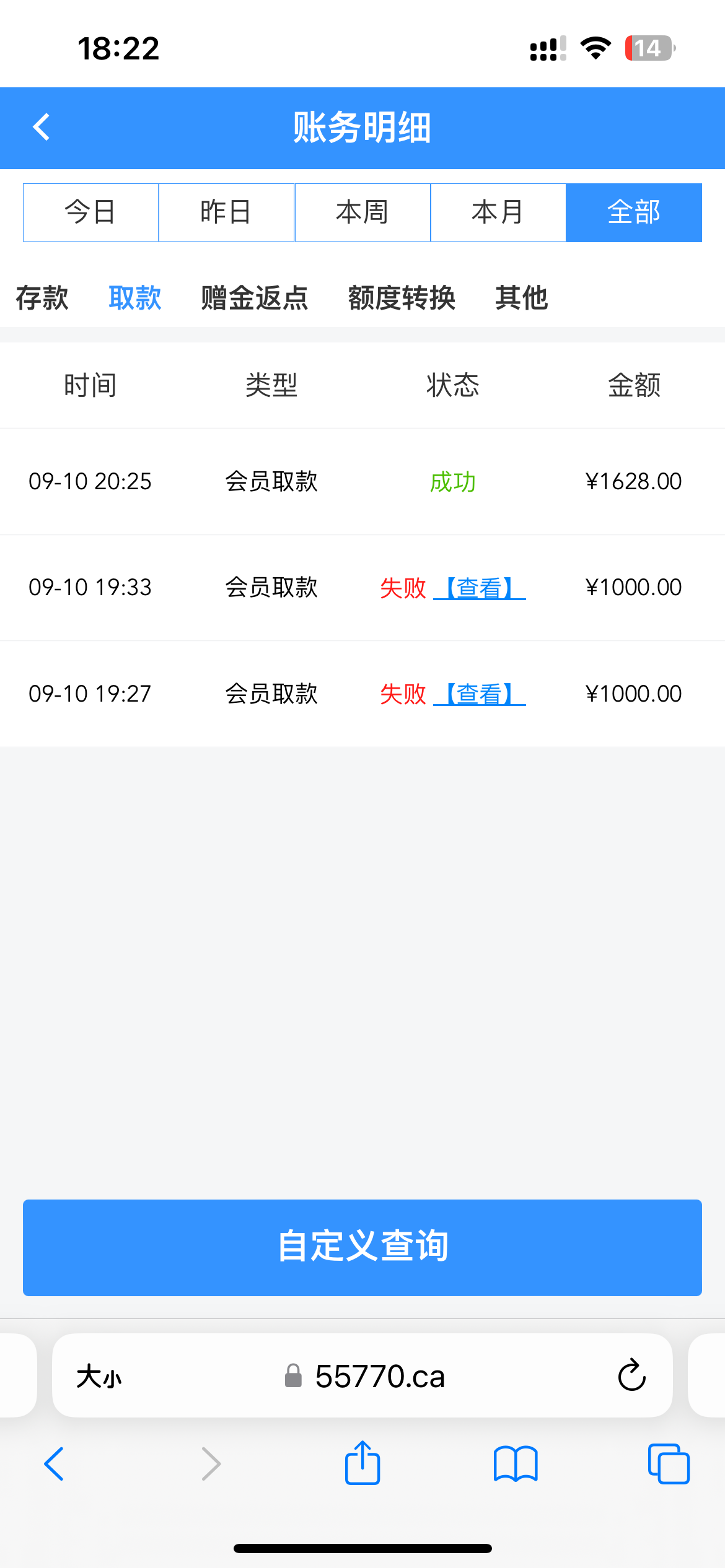Switch to the 存款 category
Screen dimensions: 725x1568
tap(42, 298)
